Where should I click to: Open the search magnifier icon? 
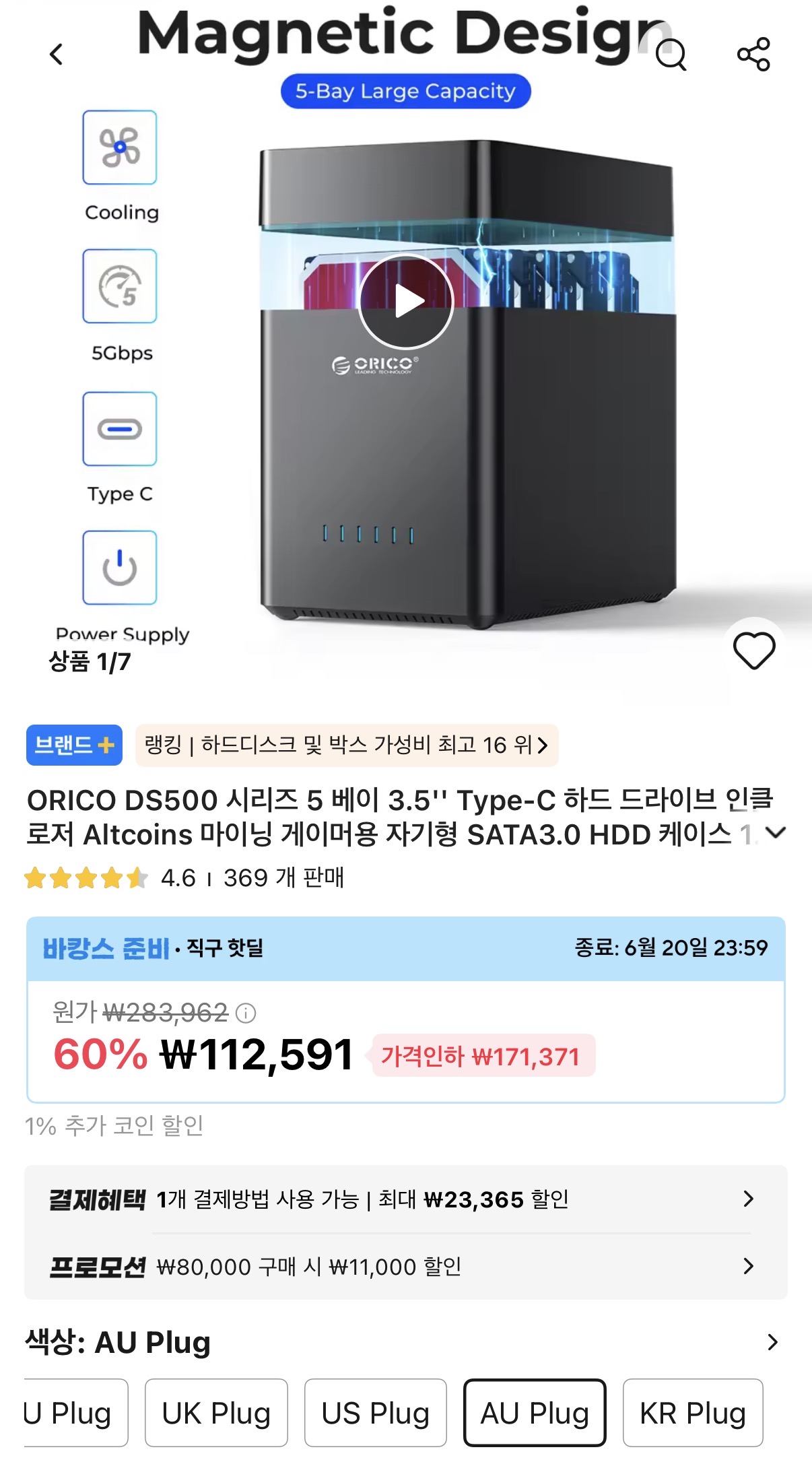click(x=671, y=54)
